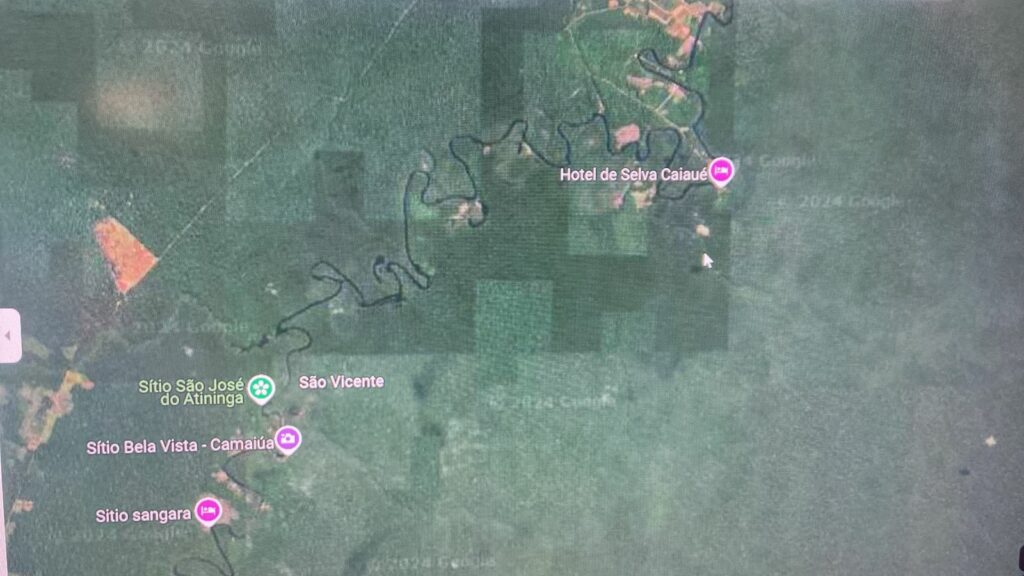Select the Sítio São José do Atininga marker
The height and width of the screenshot is (576, 1024).
pos(261,387)
